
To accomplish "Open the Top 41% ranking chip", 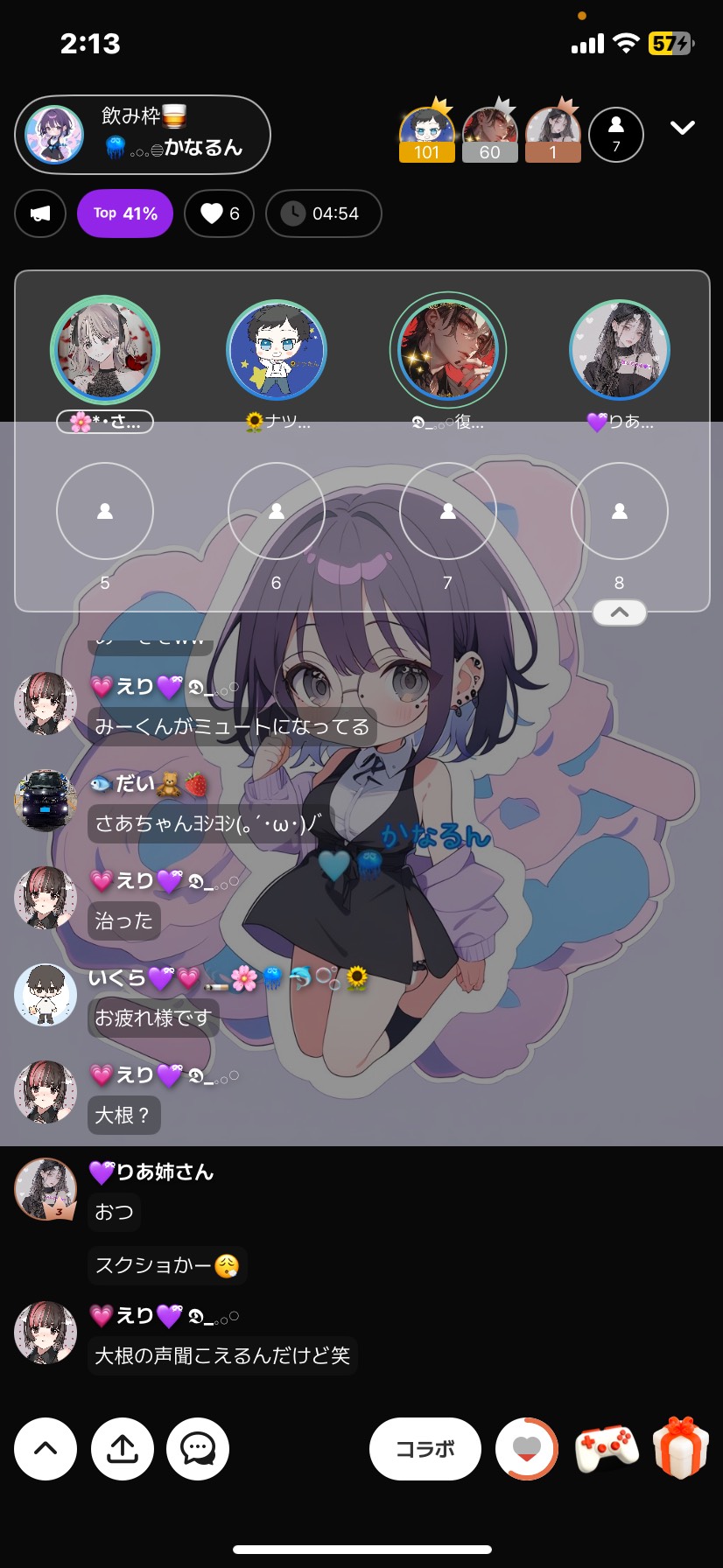I will 125,213.
